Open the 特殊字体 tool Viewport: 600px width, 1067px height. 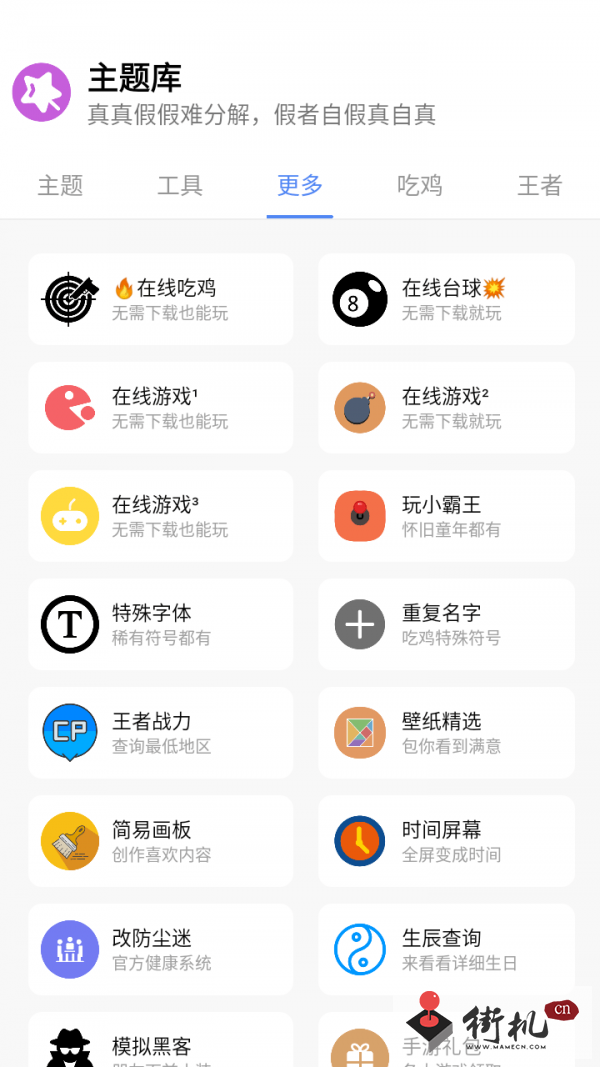coord(161,624)
